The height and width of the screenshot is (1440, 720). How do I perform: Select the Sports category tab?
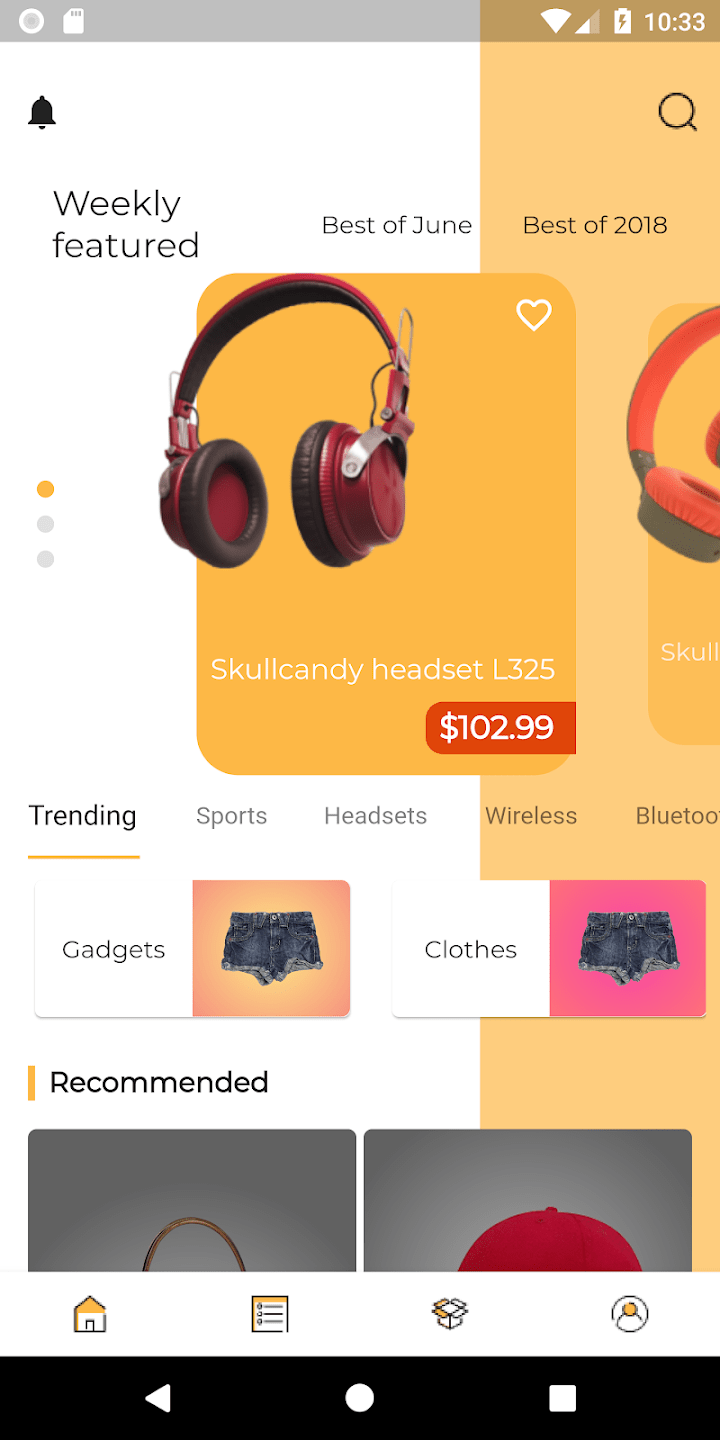pyautogui.click(x=231, y=816)
